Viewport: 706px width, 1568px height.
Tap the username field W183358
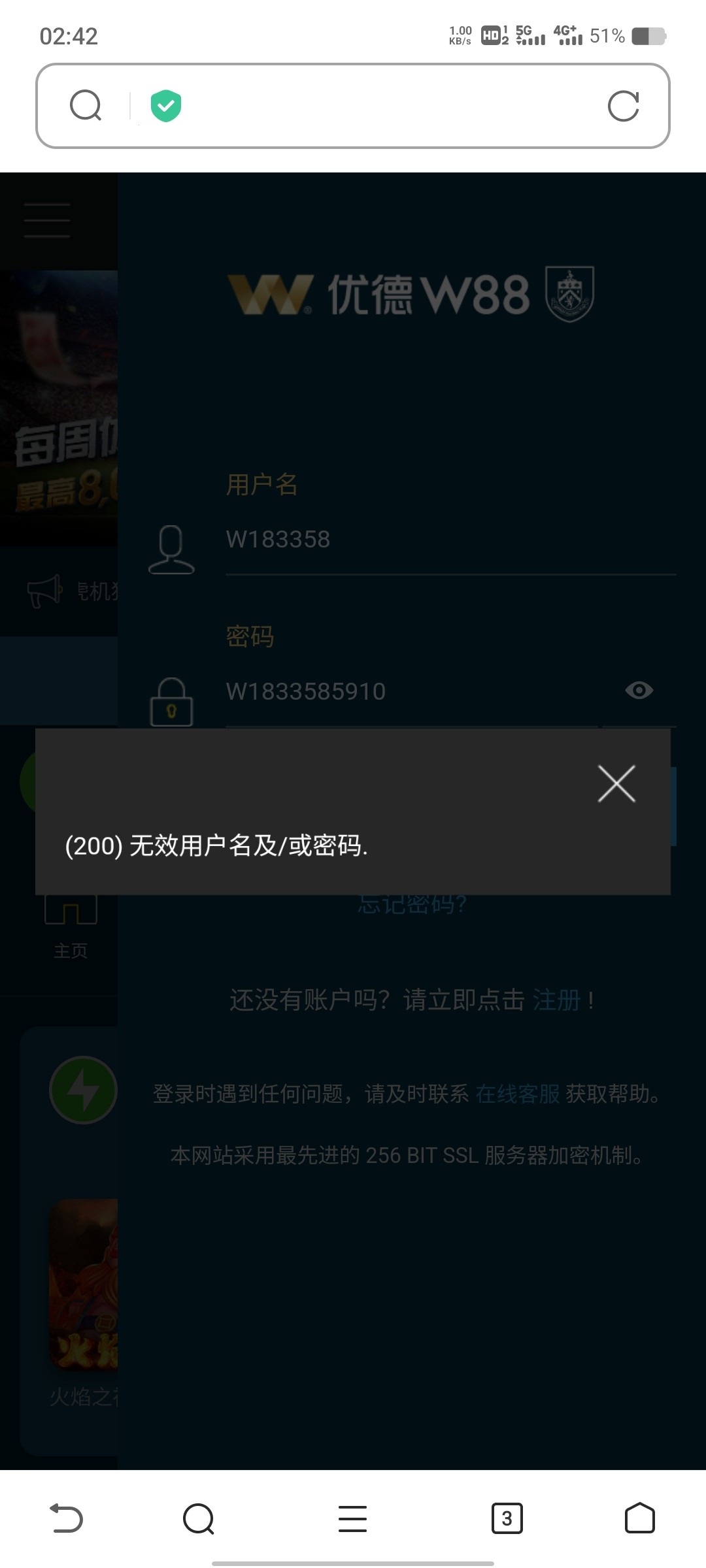(450, 540)
